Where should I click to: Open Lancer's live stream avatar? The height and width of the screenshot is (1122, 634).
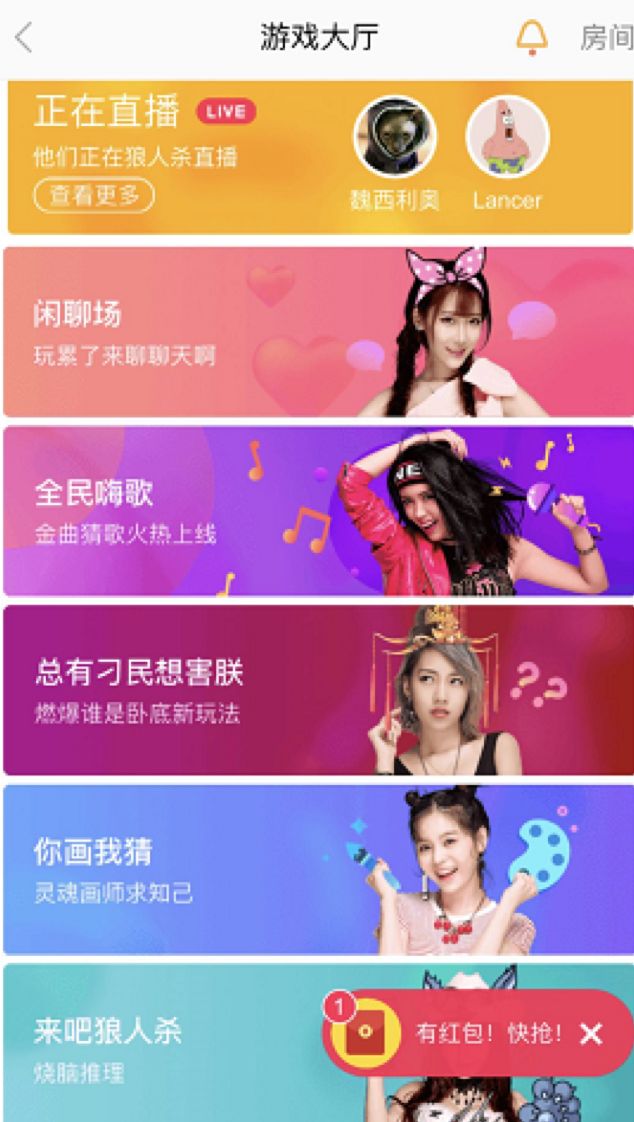click(507, 137)
